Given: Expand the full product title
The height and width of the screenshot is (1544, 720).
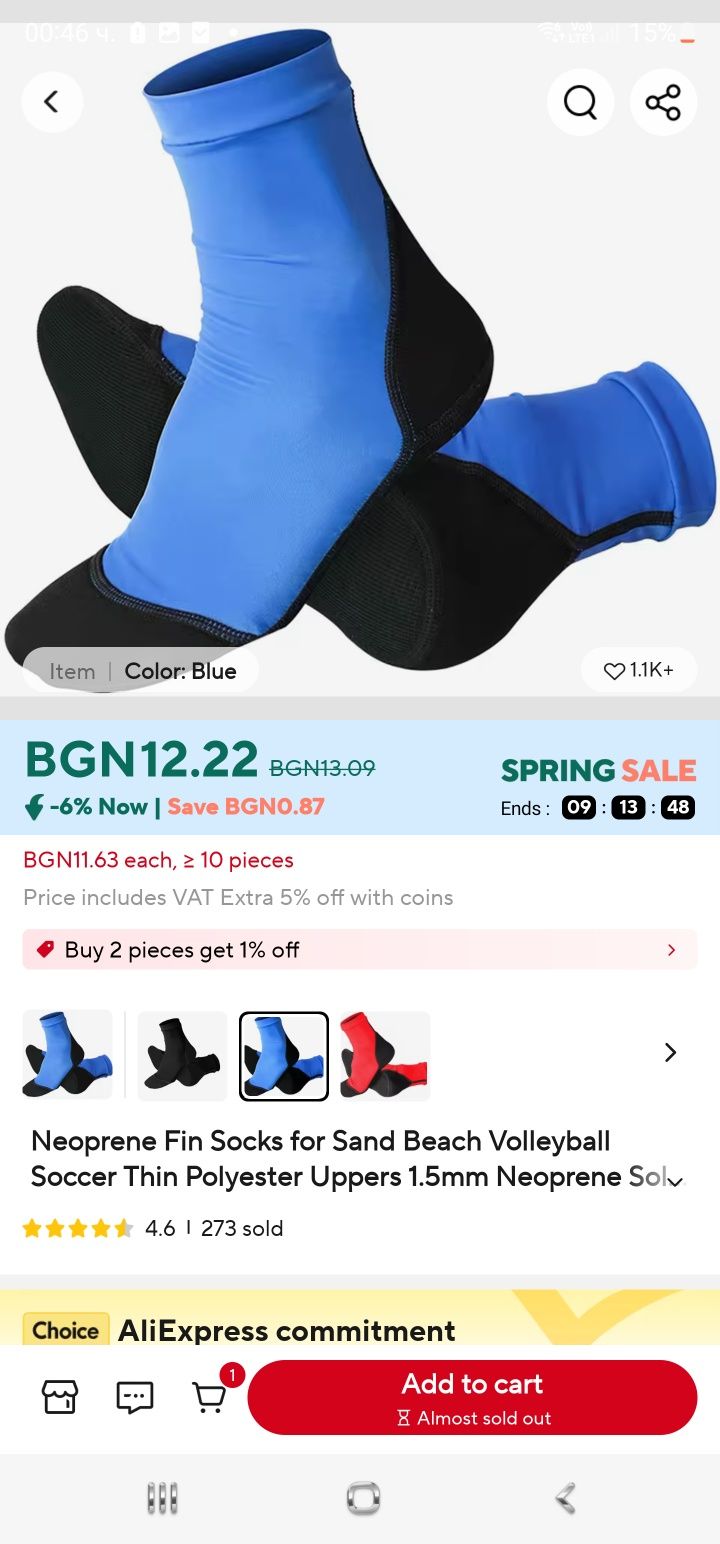Looking at the screenshot, I should click(x=676, y=1181).
